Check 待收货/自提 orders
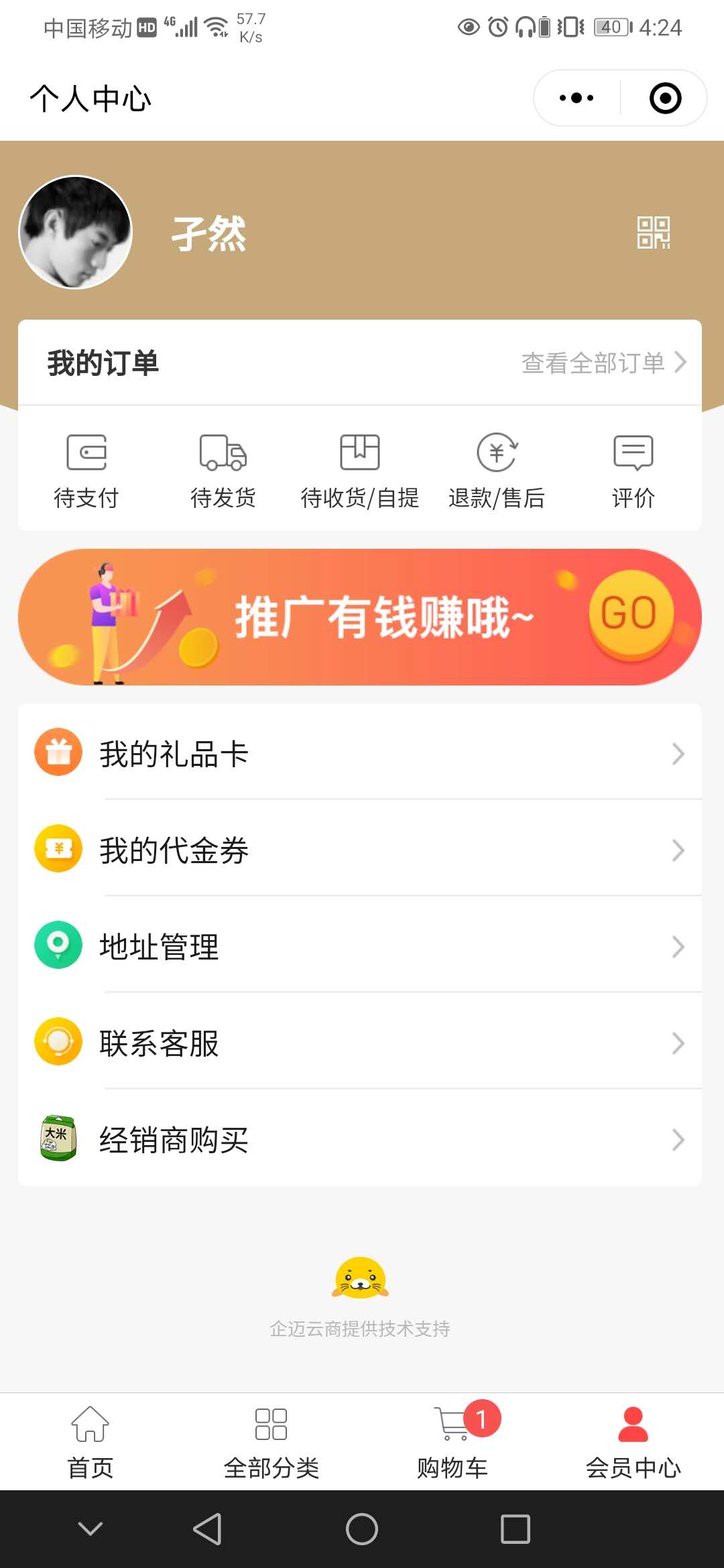The image size is (724, 1568). coord(360,470)
